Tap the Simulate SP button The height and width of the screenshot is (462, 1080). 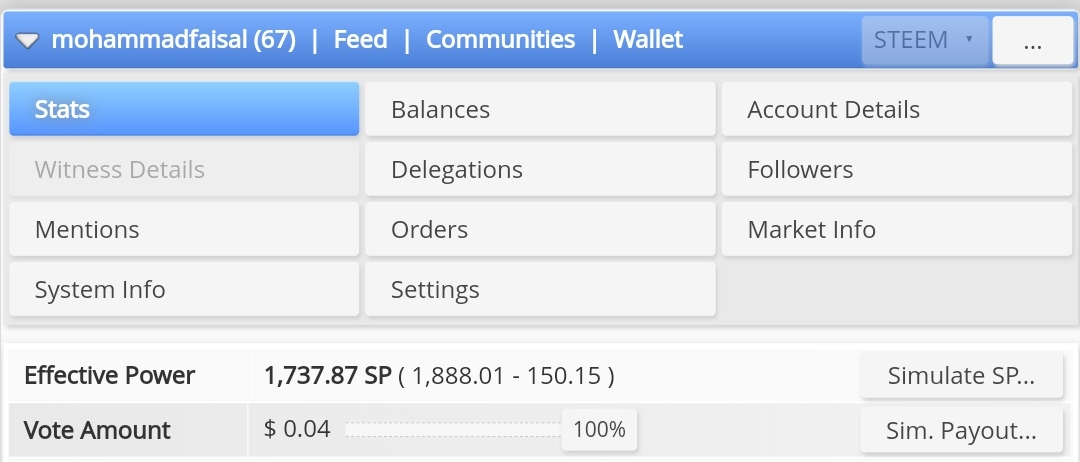(x=962, y=375)
